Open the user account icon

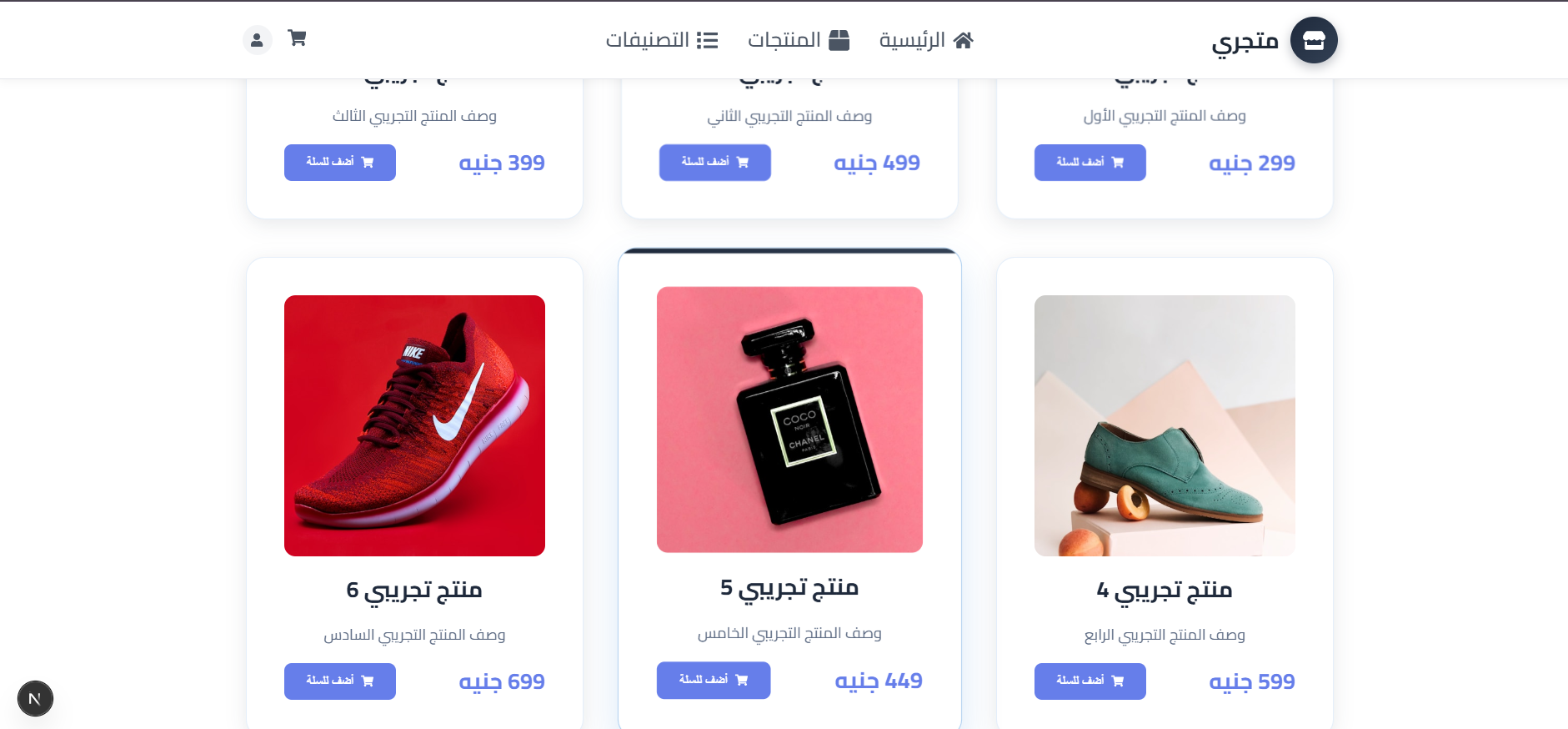click(257, 40)
